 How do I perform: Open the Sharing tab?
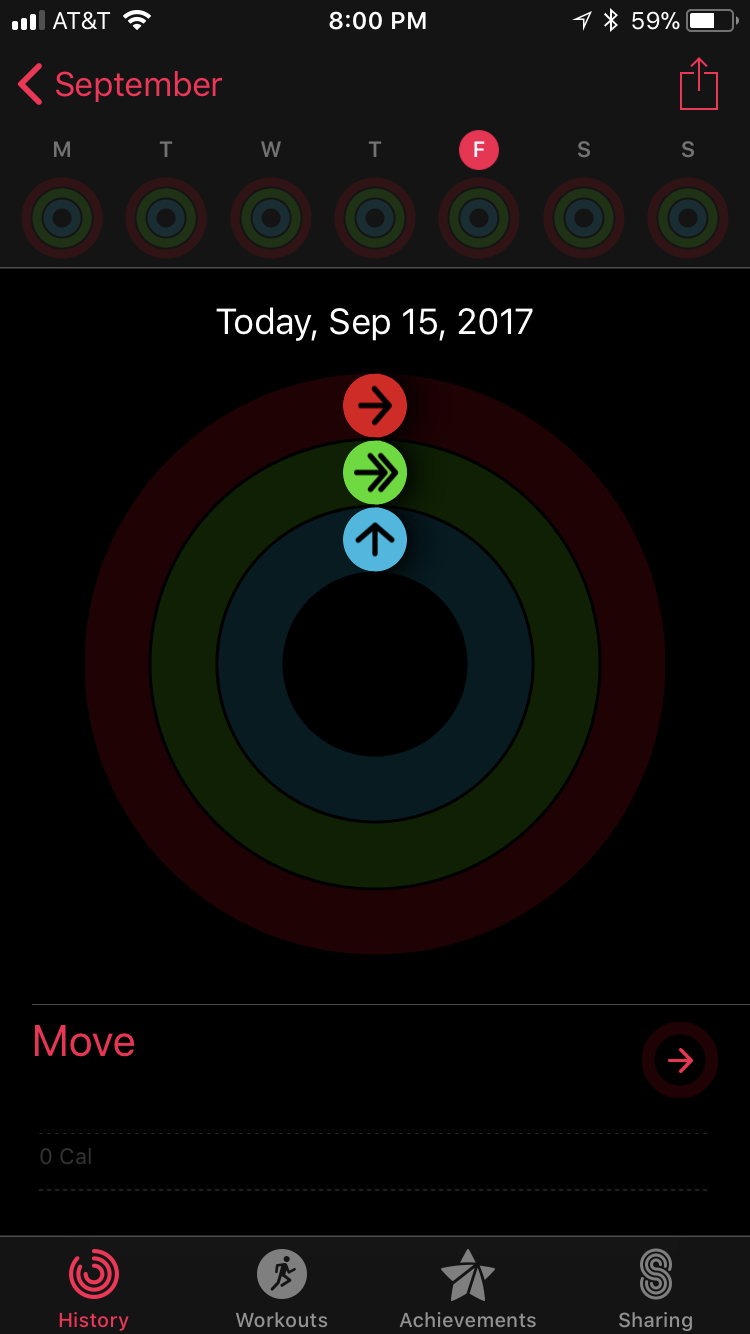pos(656,1289)
